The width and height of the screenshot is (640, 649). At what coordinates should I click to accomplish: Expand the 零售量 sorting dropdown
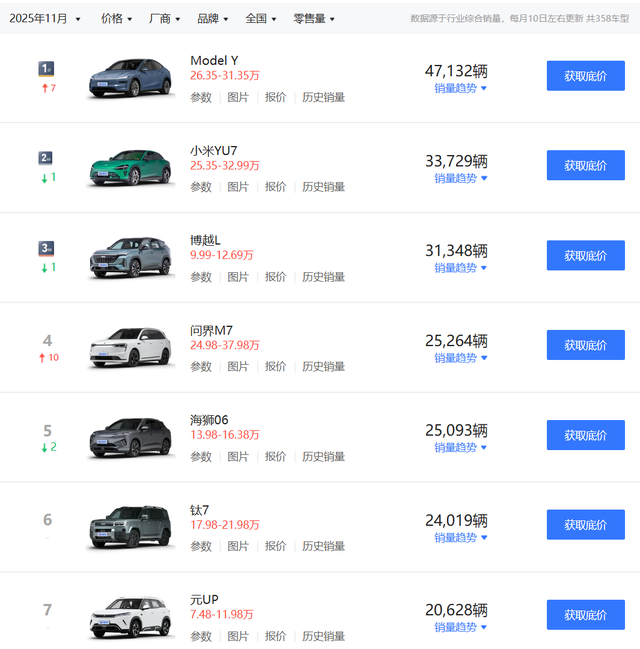coord(313,18)
